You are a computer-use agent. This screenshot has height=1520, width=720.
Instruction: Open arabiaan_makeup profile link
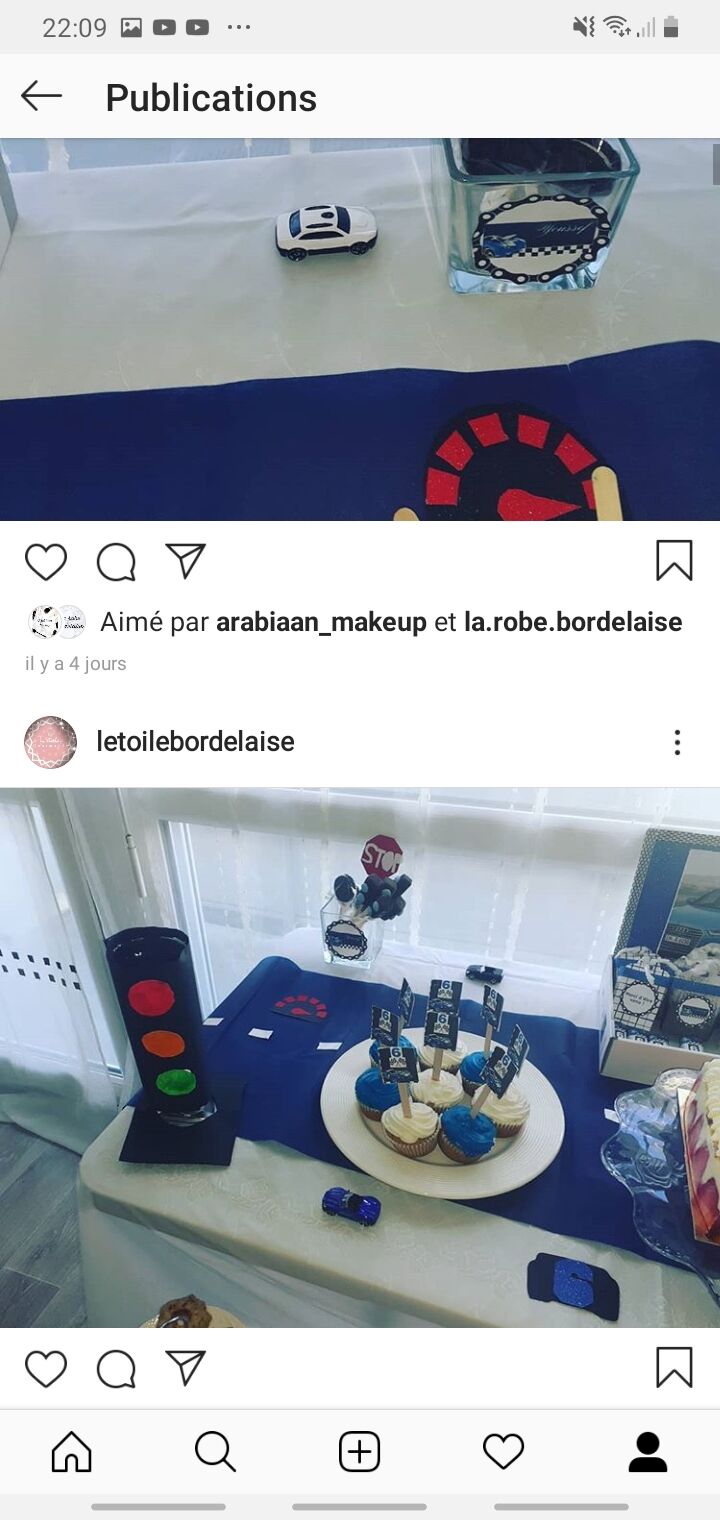(x=321, y=622)
